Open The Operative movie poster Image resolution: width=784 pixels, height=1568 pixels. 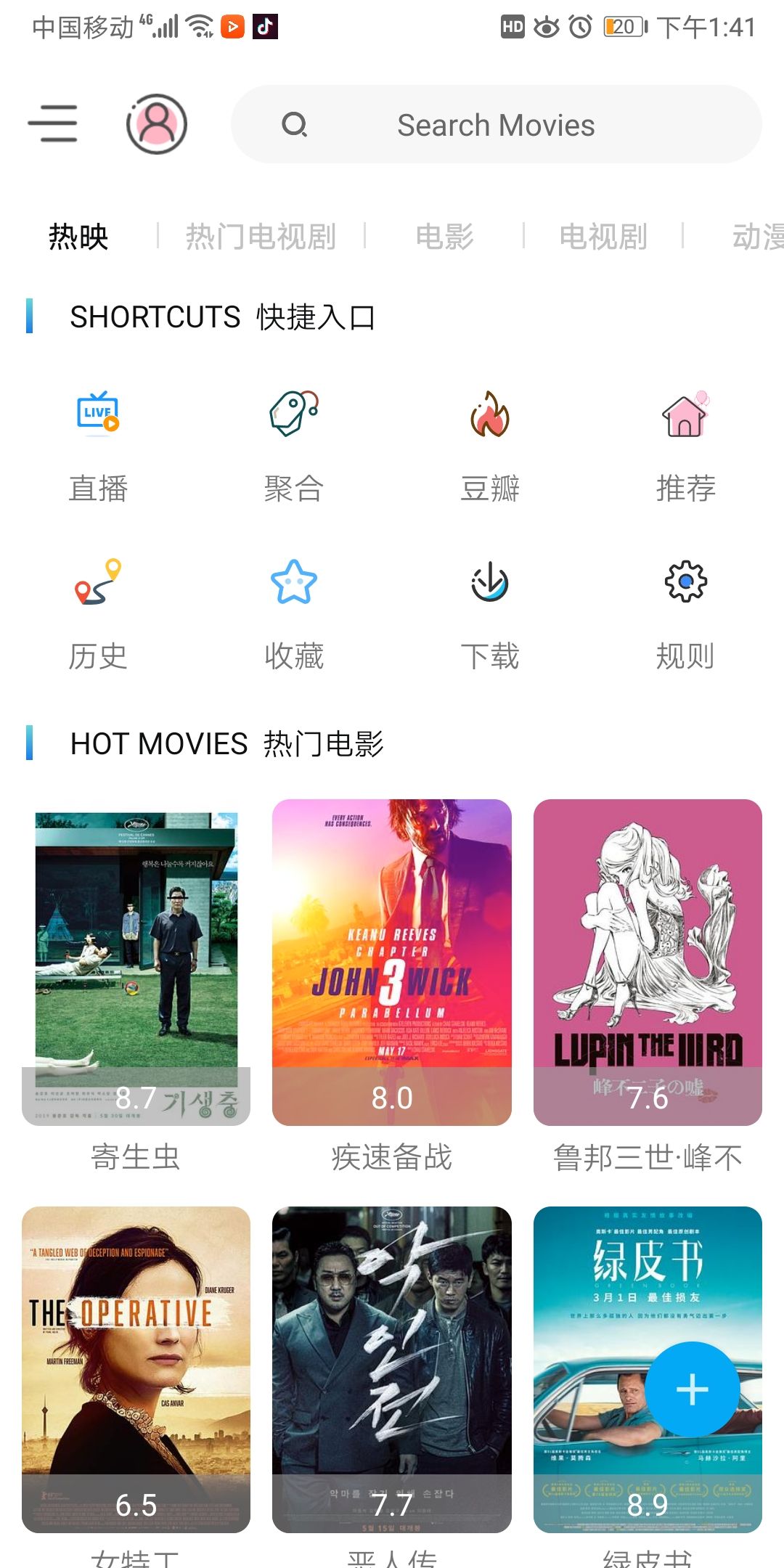tap(136, 1368)
